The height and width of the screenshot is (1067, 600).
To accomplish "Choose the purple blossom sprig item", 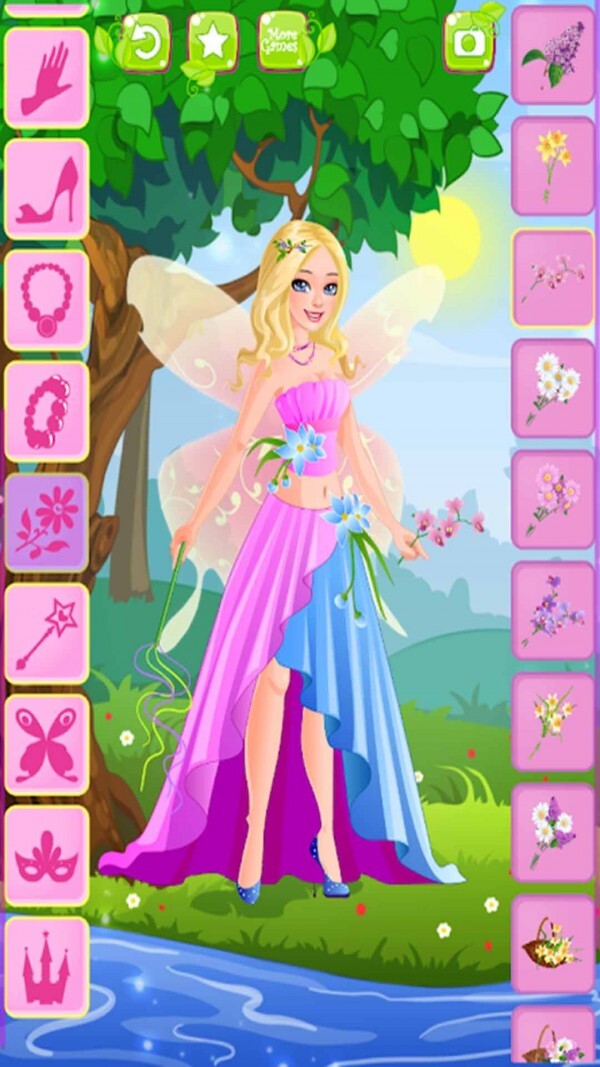I will 553,610.
